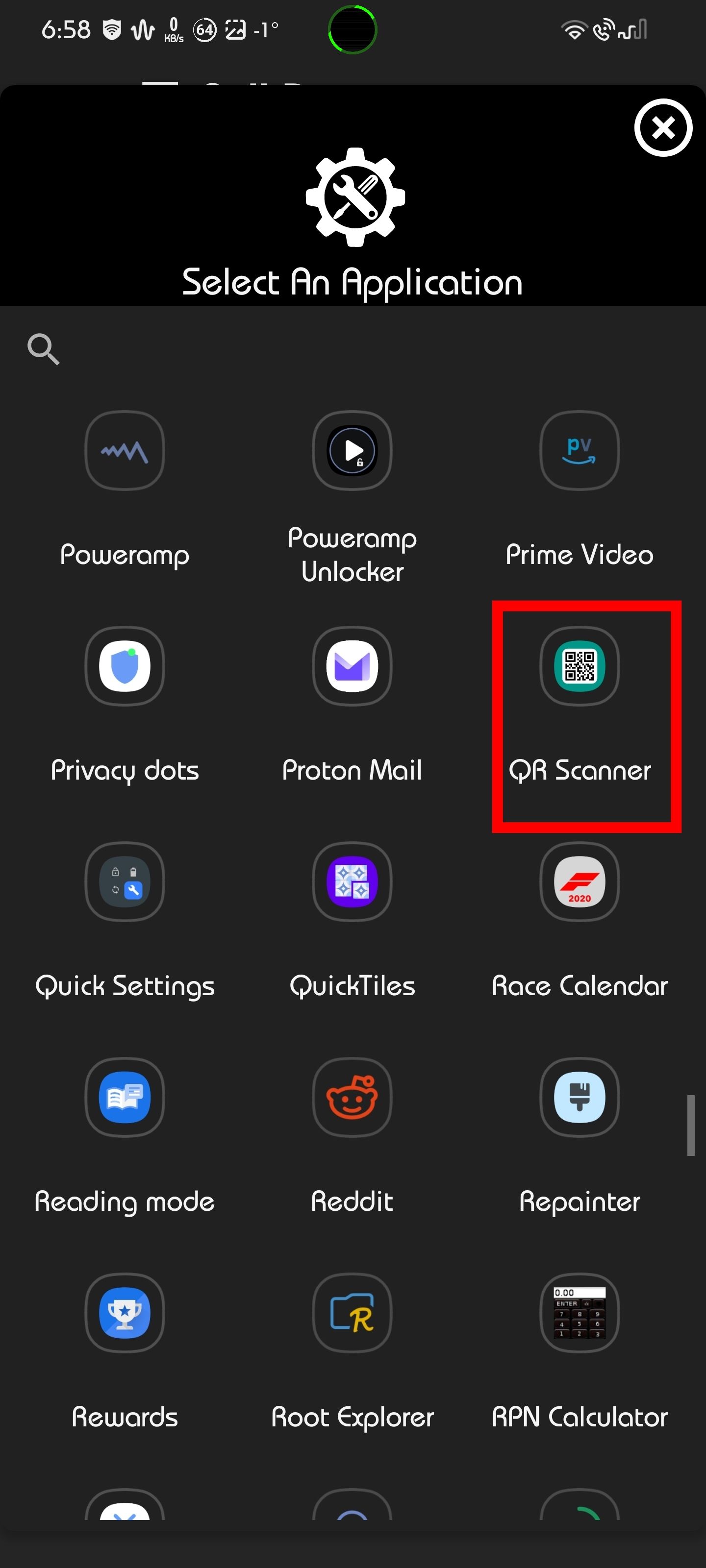This screenshot has width=706, height=1568.
Task: Tap the Wi-Fi status bar icon
Action: (573, 29)
